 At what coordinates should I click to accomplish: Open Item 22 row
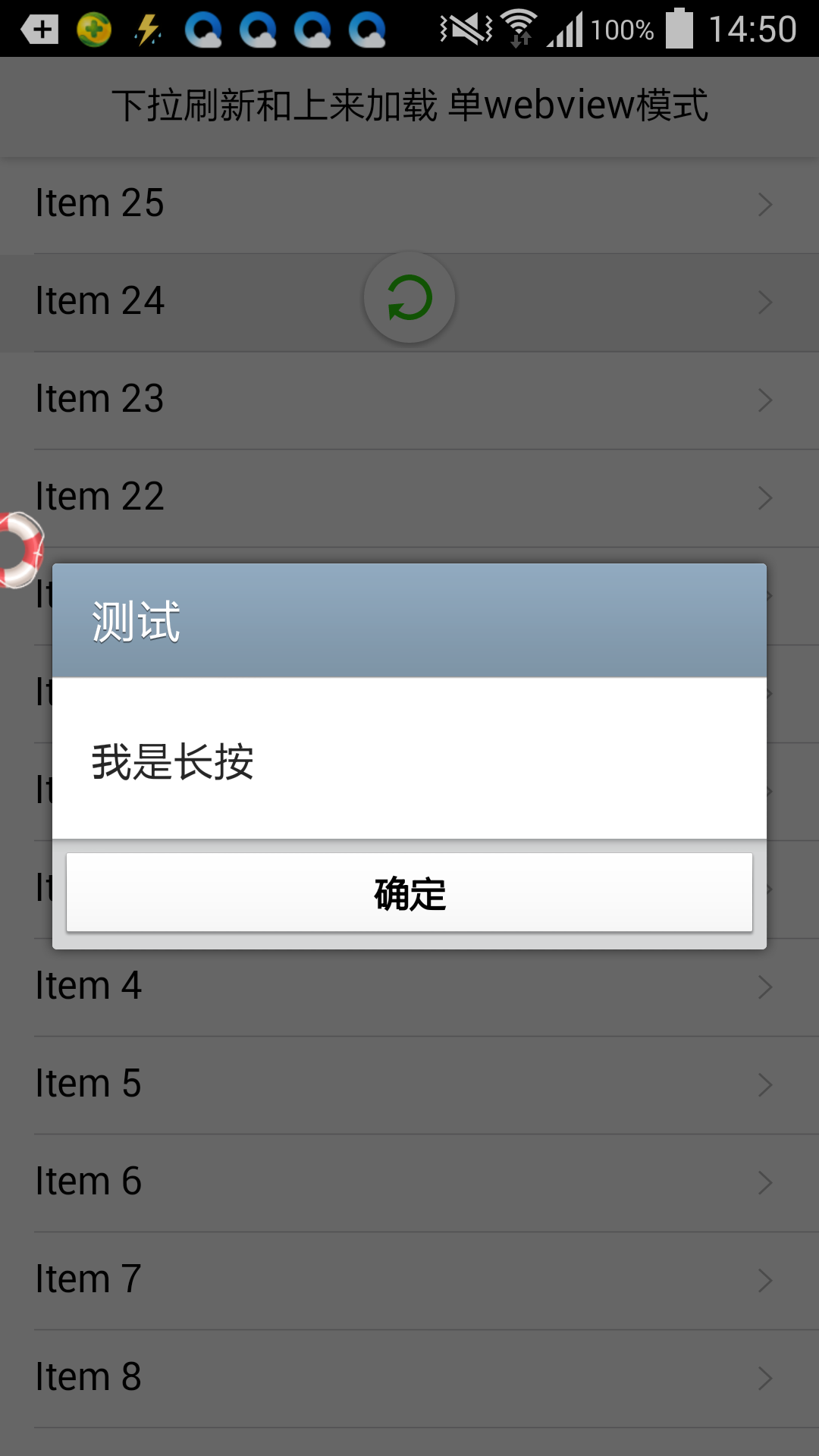coord(409,498)
